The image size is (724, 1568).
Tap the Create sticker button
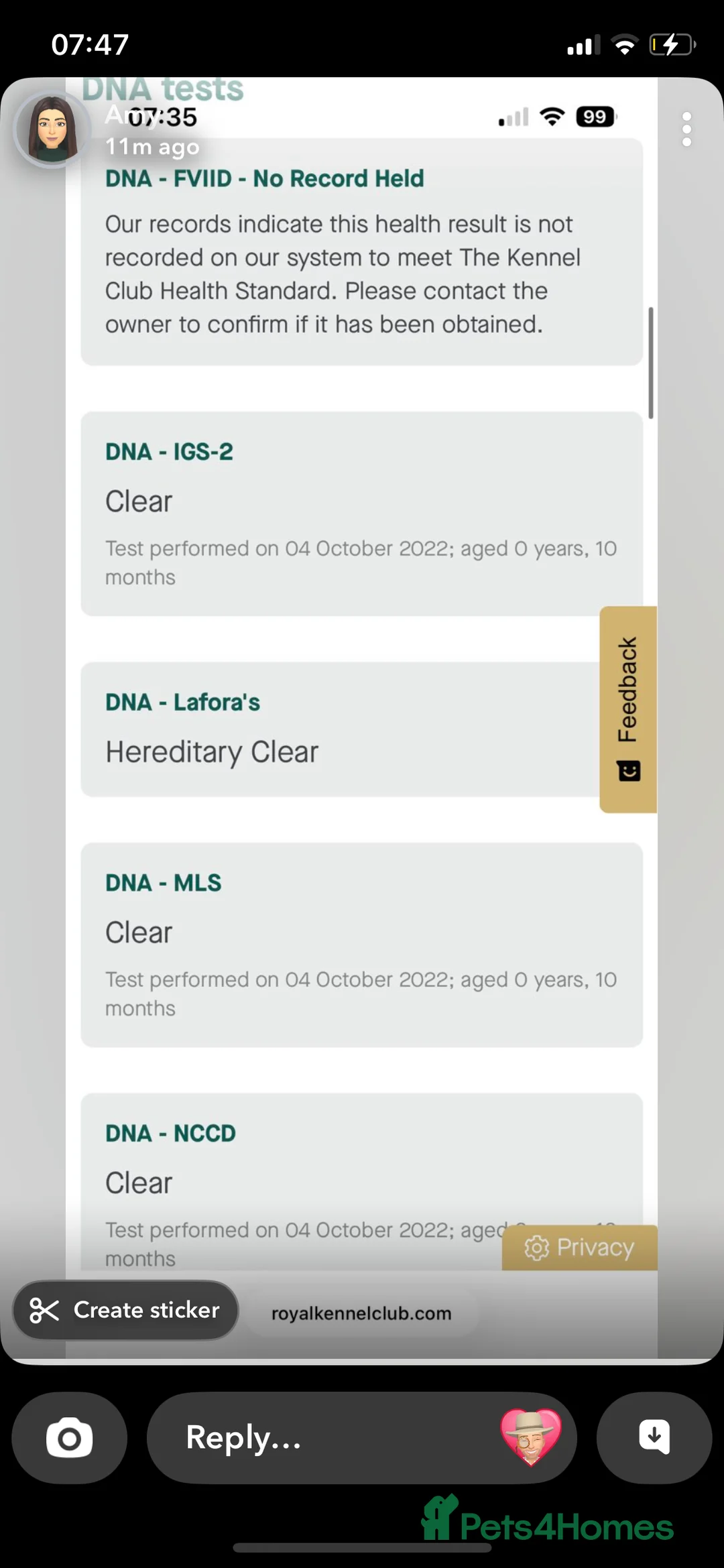[126, 1311]
